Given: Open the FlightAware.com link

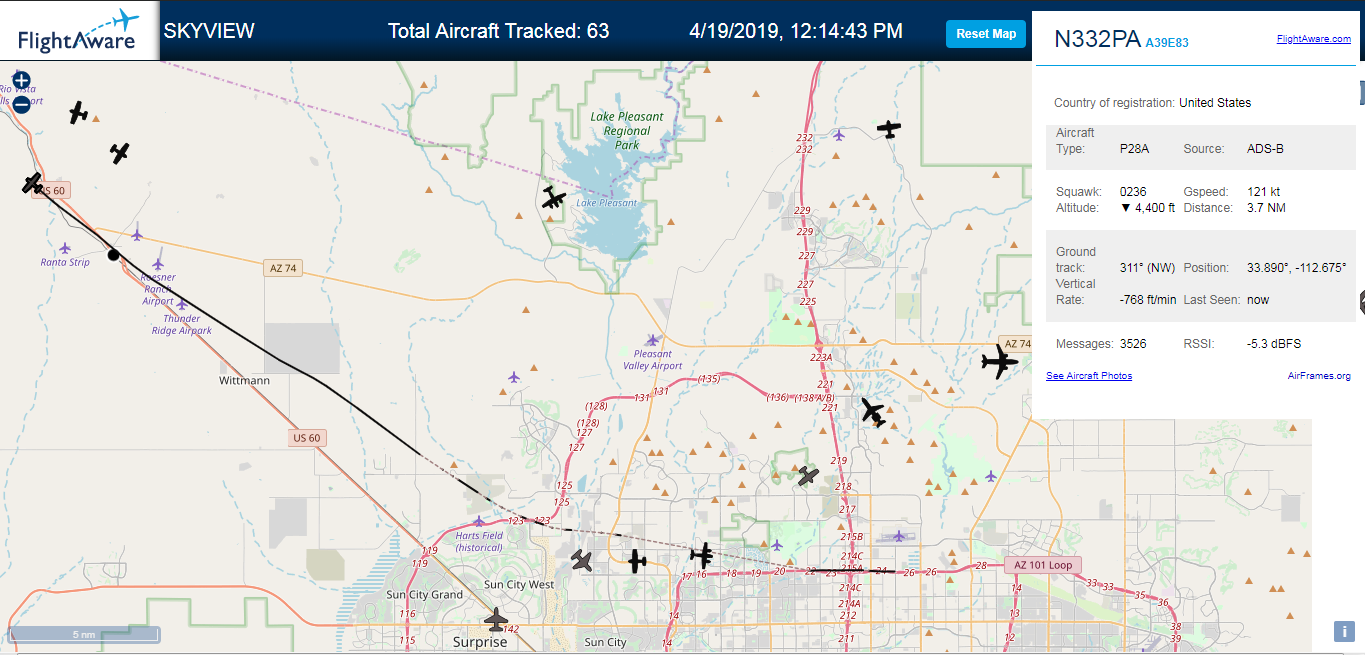Looking at the screenshot, I should click(x=1313, y=39).
